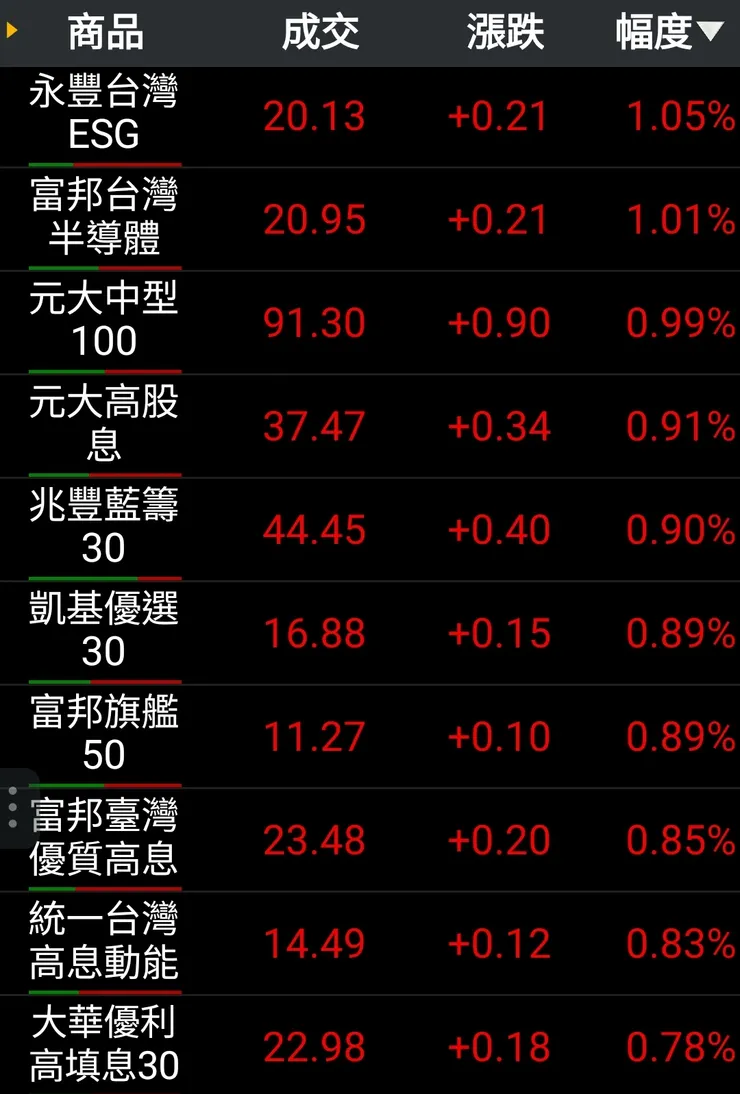Screen dimensions: 740x1094
Task: Sort the list by 成交 column
Action: coord(320,33)
